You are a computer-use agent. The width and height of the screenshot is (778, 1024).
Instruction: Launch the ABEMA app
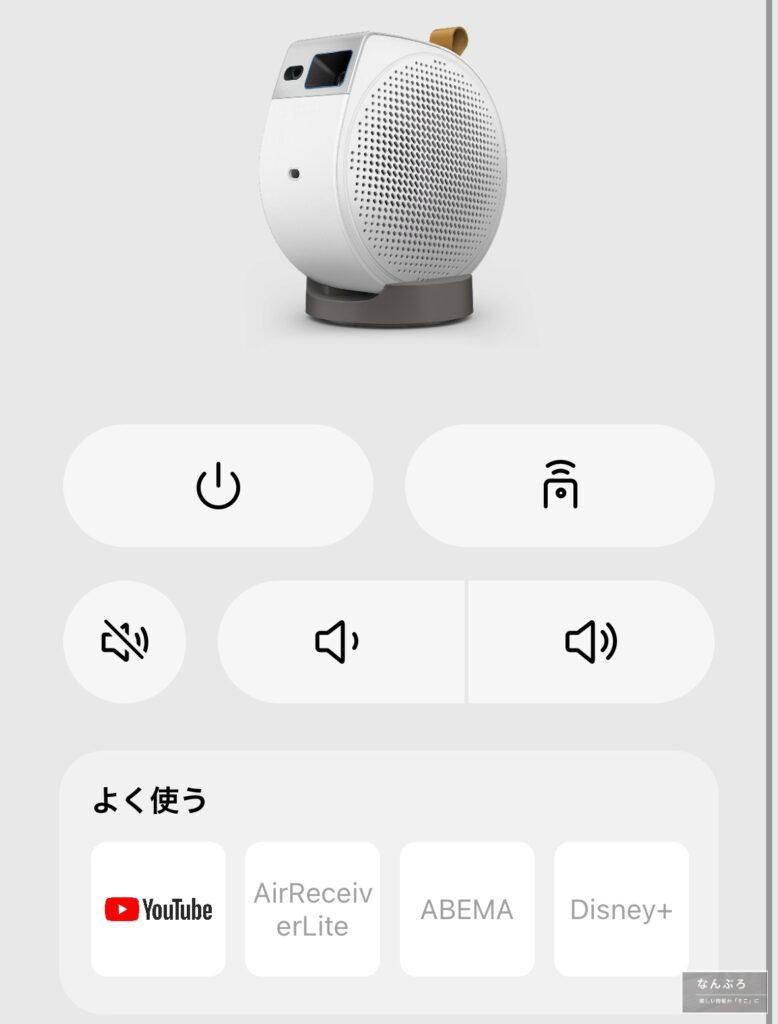tap(467, 909)
